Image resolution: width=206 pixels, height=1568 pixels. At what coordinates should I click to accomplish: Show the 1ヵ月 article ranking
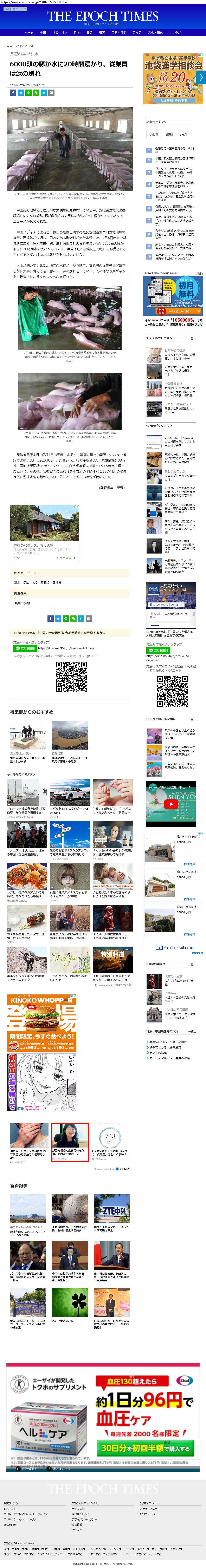(184, 135)
